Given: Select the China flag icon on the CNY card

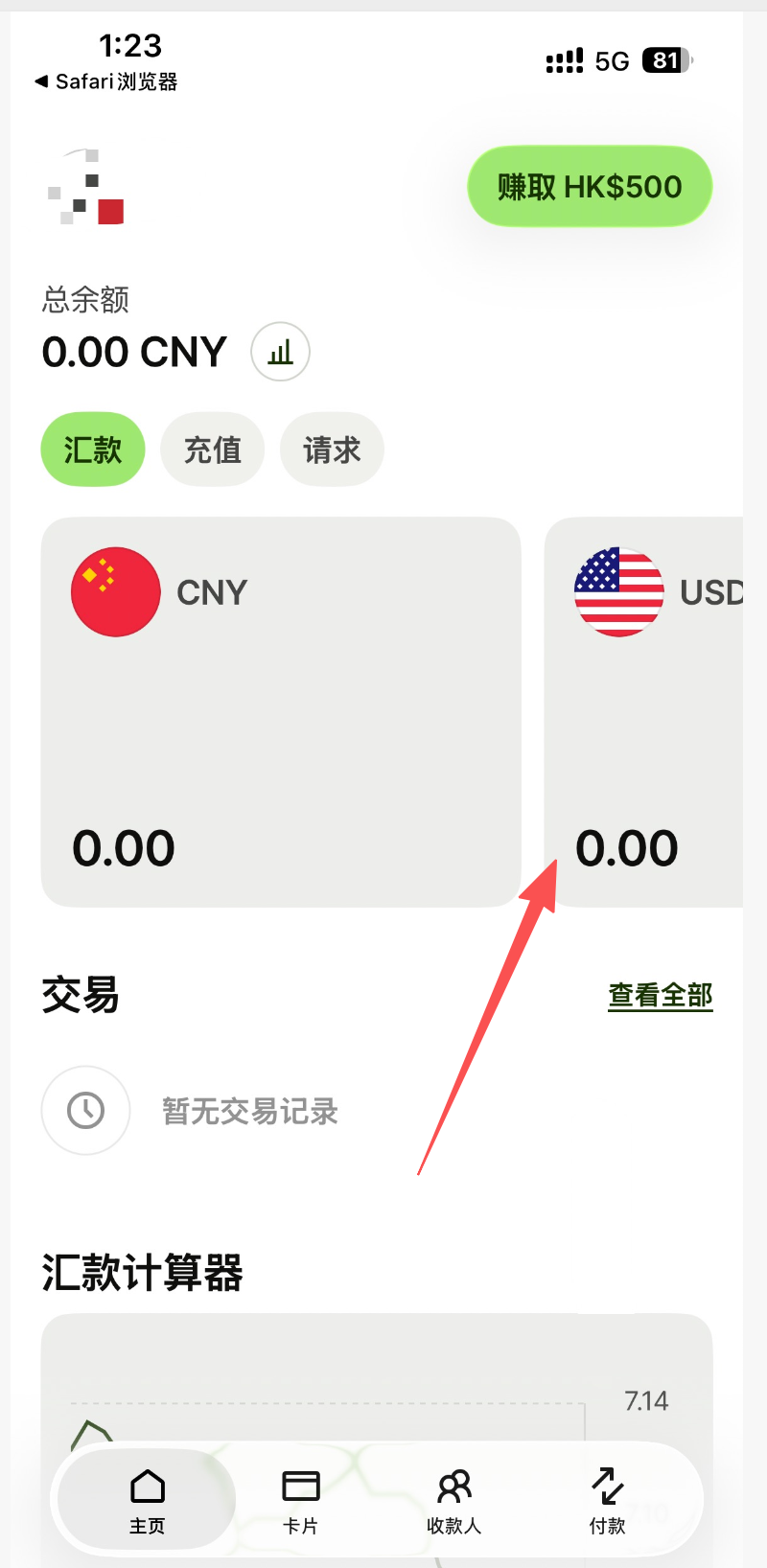Looking at the screenshot, I should tap(115, 591).
